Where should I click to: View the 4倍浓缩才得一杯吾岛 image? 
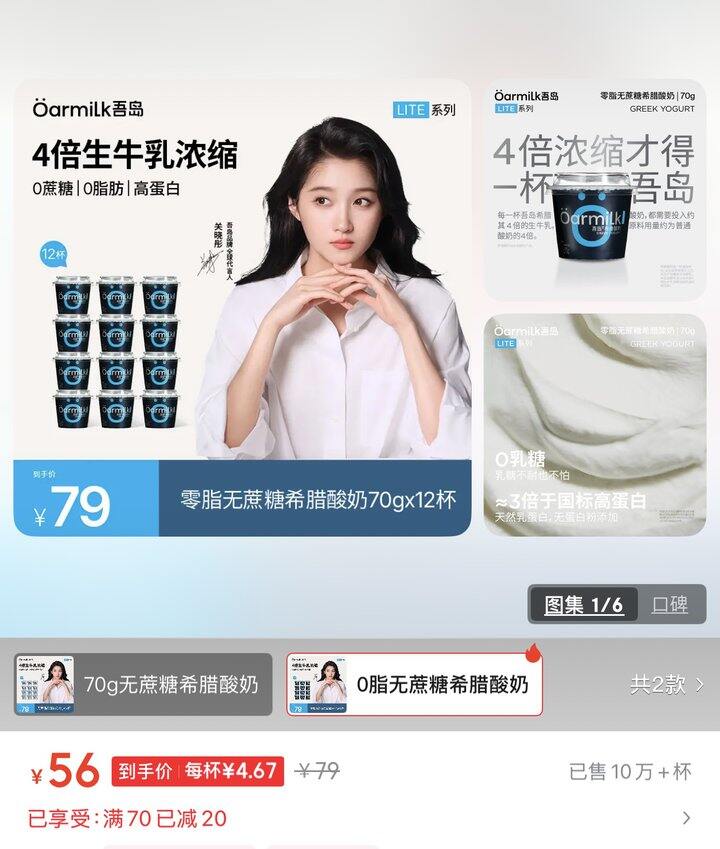pos(594,190)
